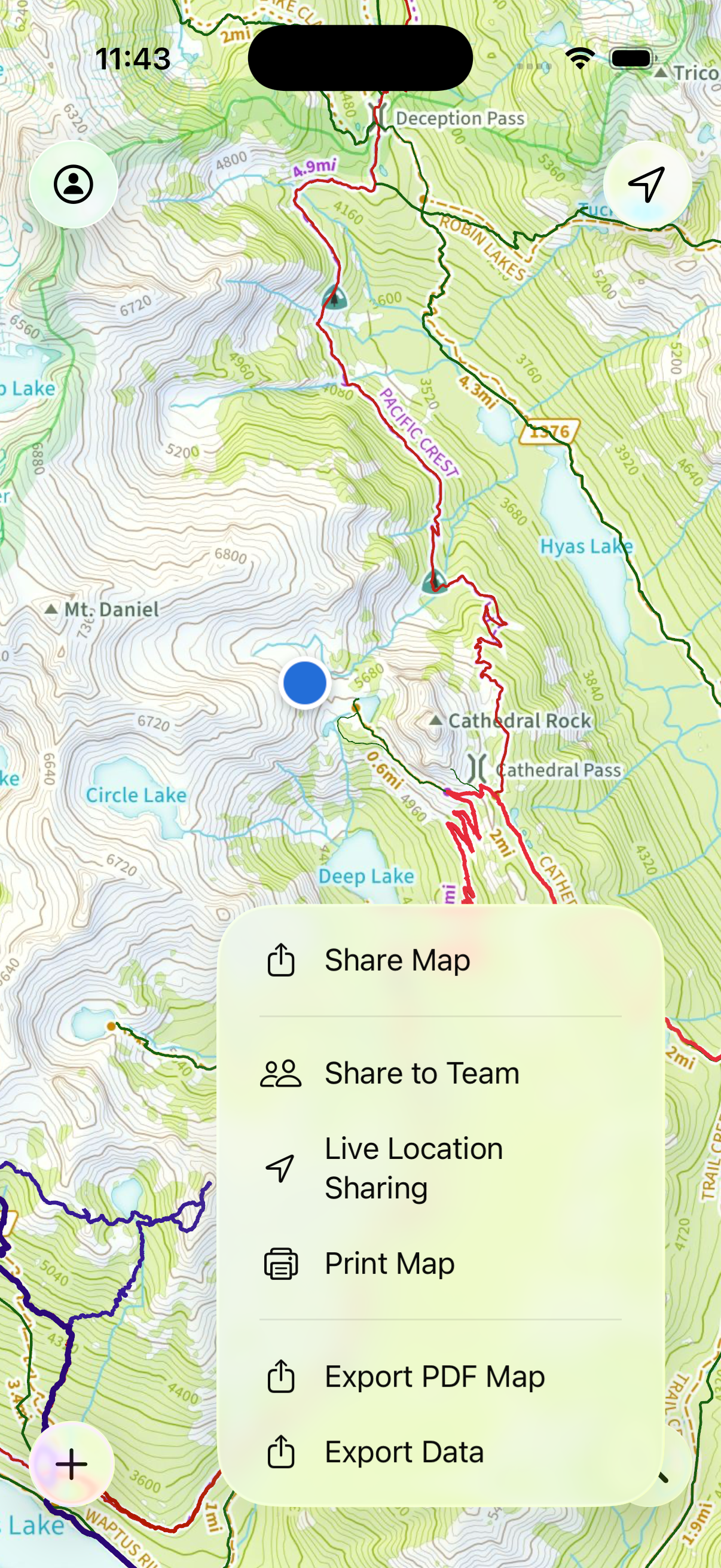Choose Share to Team
Image resolution: width=721 pixels, height=1568 pixels.
click(x=441, y=1073)
